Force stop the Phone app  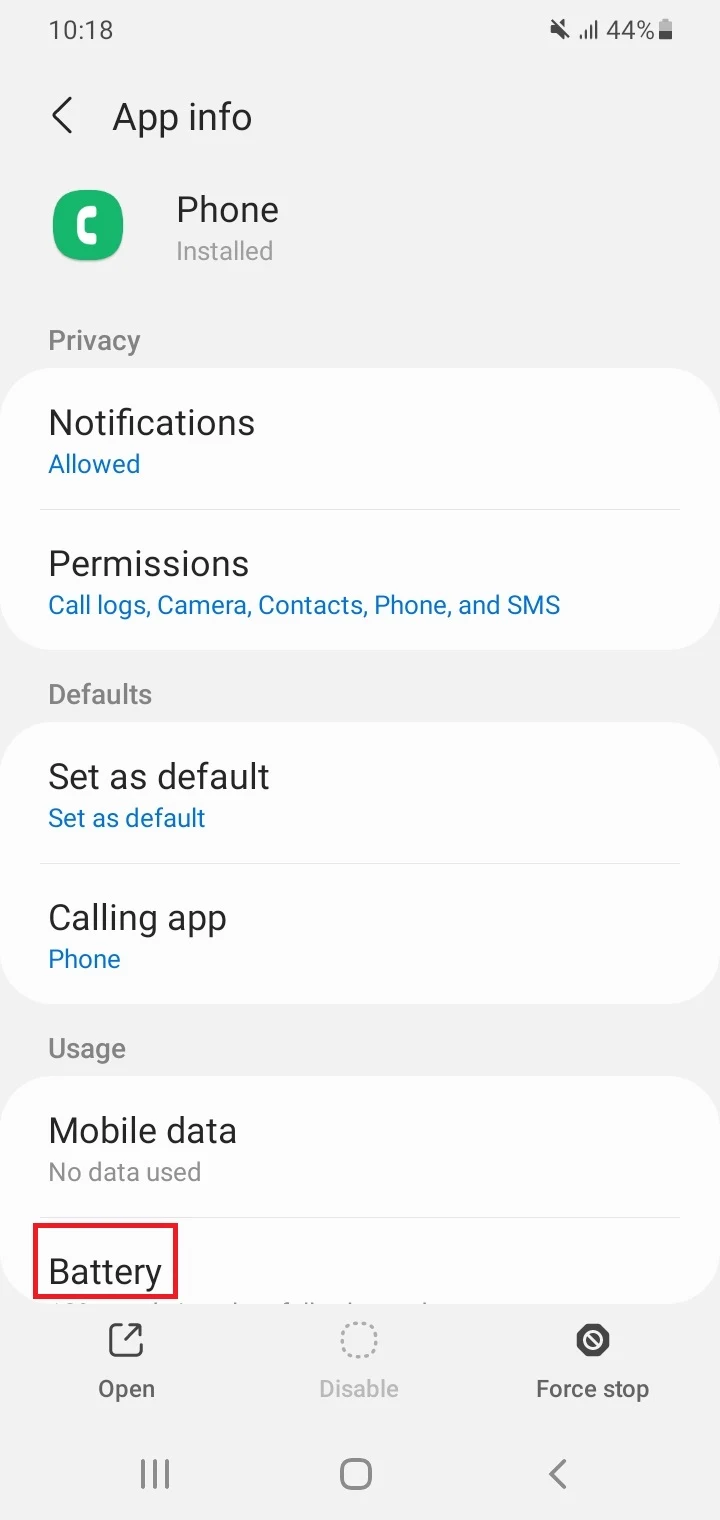(x=592, y=1361)
